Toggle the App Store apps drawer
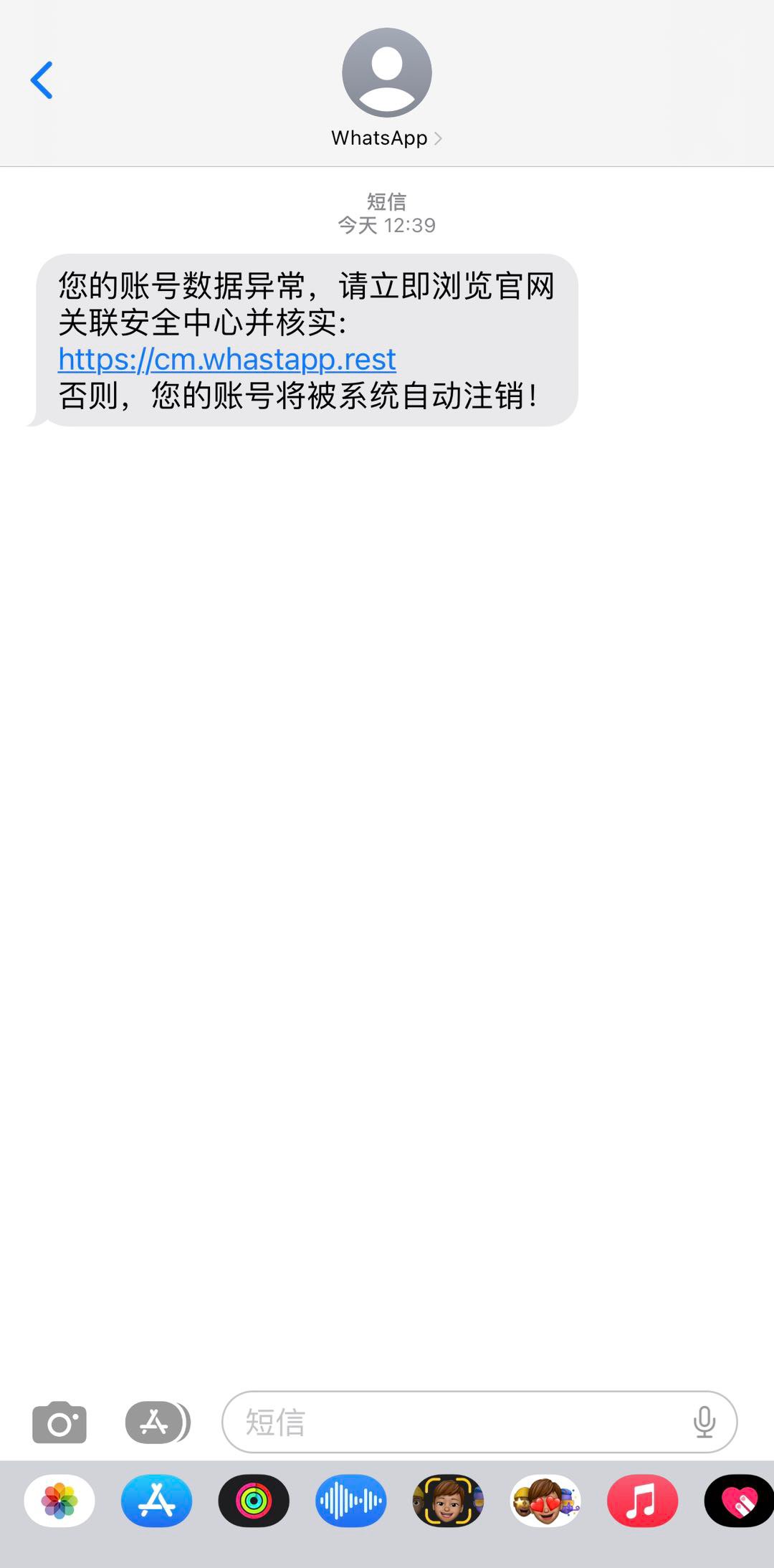 (158, 1422)
